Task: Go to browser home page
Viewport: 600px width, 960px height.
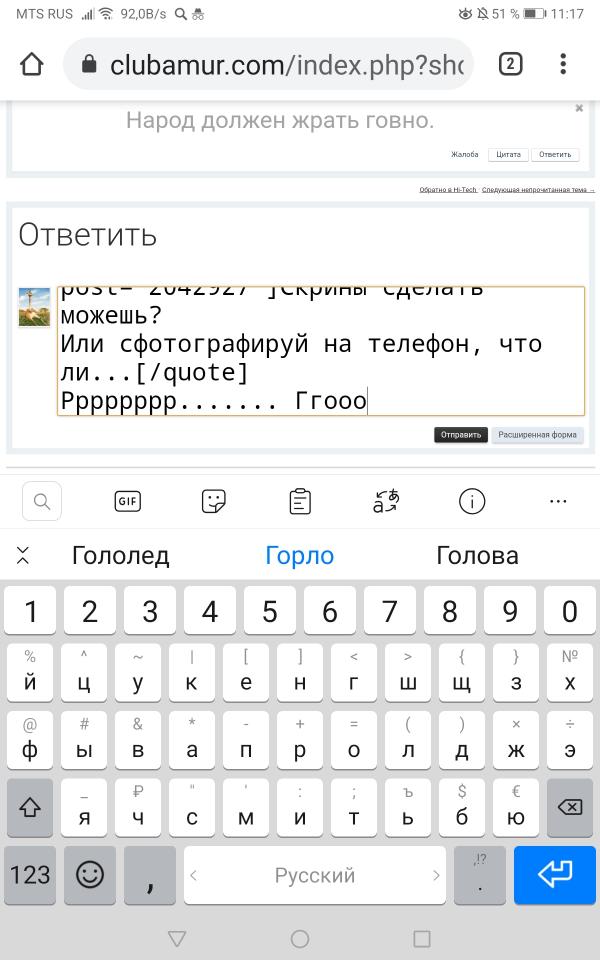Action: [32, 65]
